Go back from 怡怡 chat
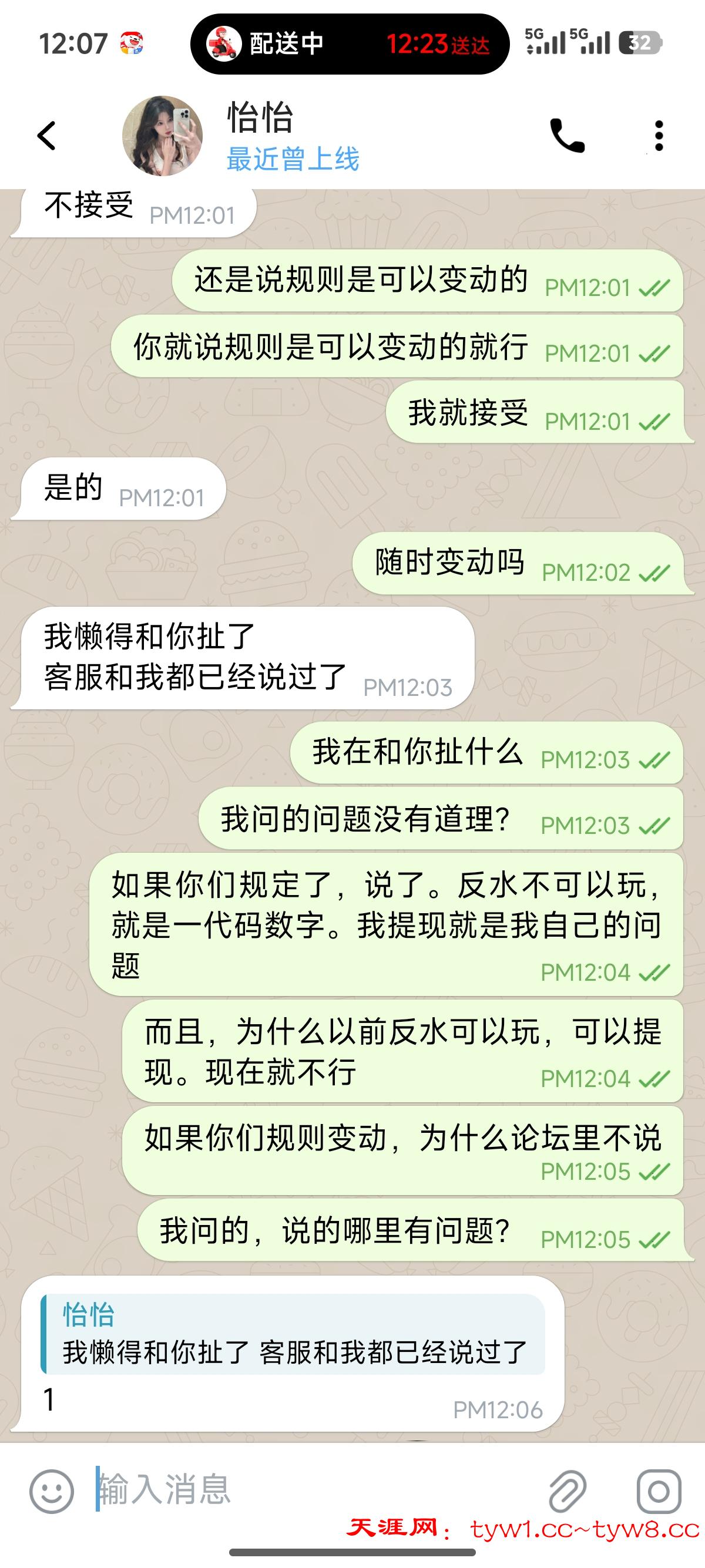 tap(47, 135)
